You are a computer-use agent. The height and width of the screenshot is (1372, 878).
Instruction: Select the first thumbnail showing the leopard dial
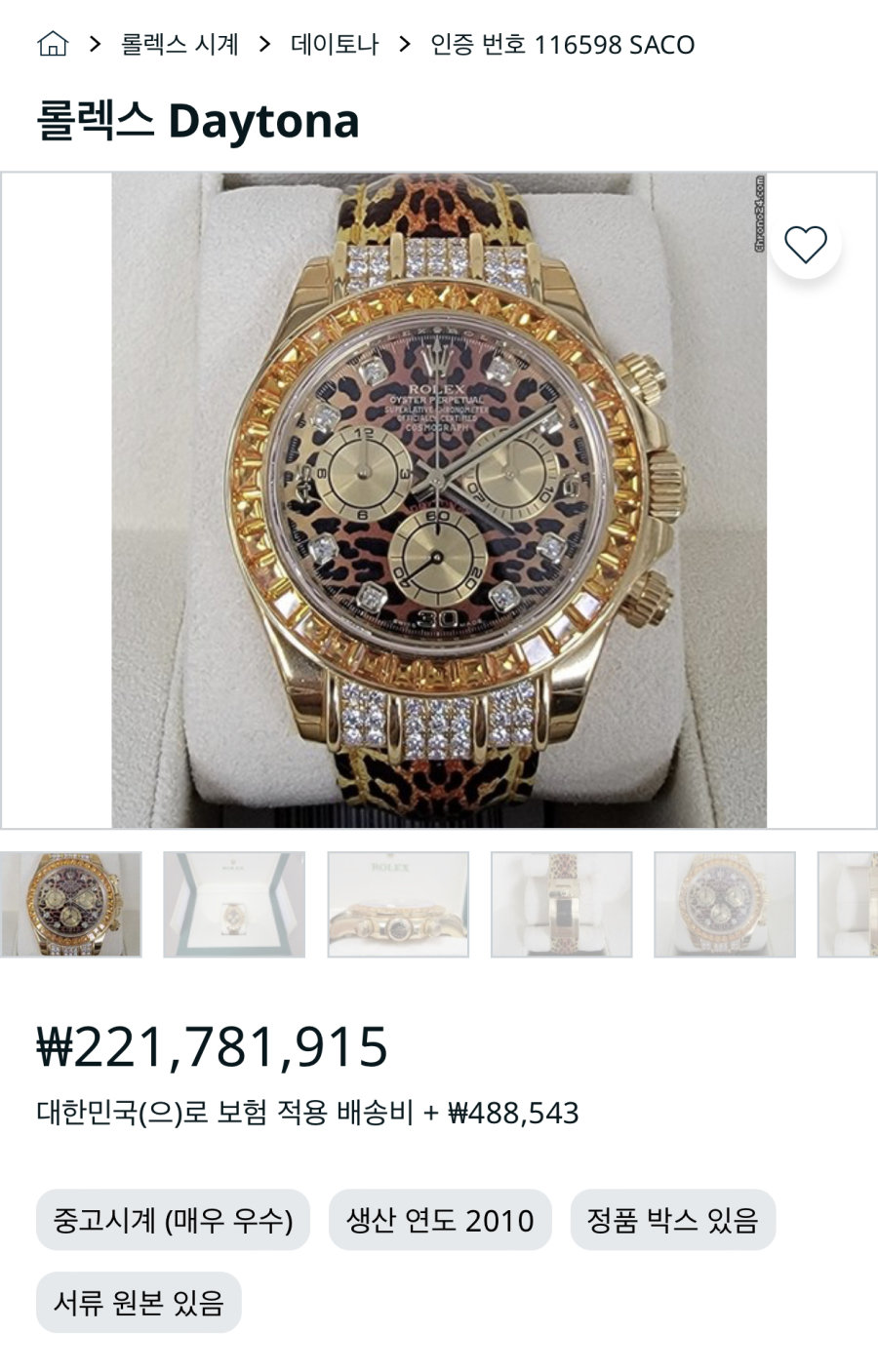[x=71, y=904]
